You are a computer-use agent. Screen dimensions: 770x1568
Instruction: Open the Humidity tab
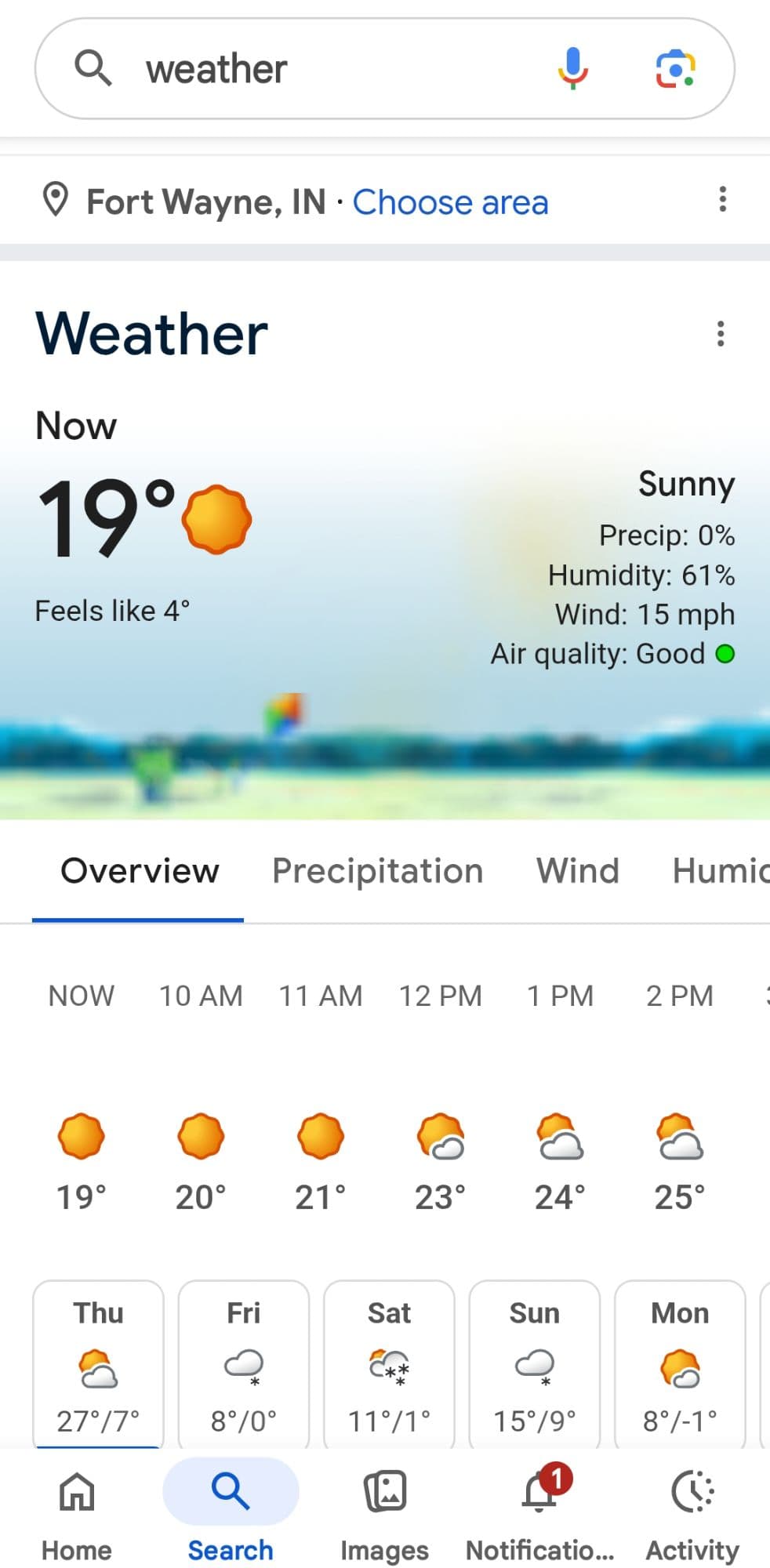[x=720, y=871]
